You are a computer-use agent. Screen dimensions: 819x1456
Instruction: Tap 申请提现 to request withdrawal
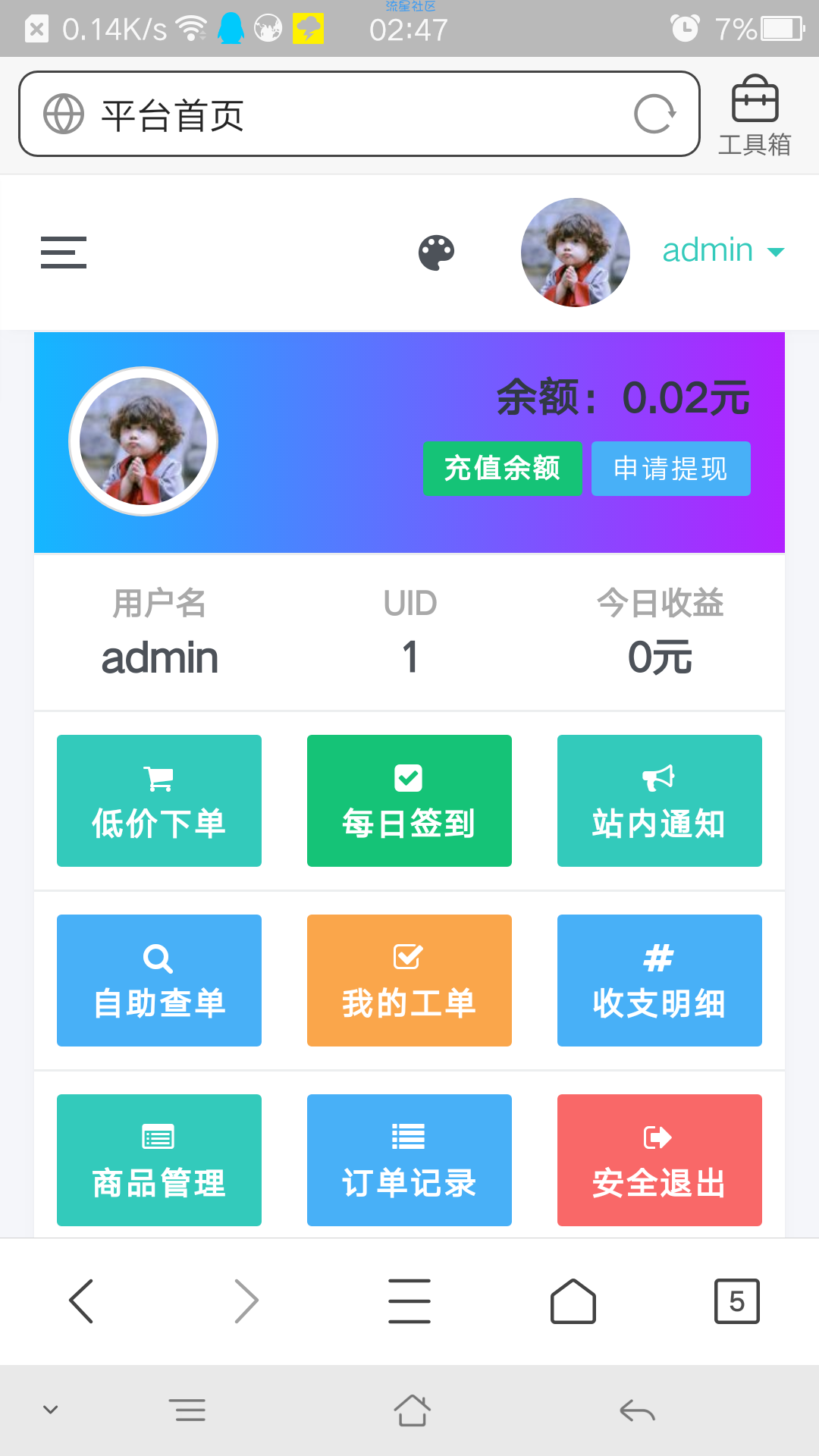(670, 469)
